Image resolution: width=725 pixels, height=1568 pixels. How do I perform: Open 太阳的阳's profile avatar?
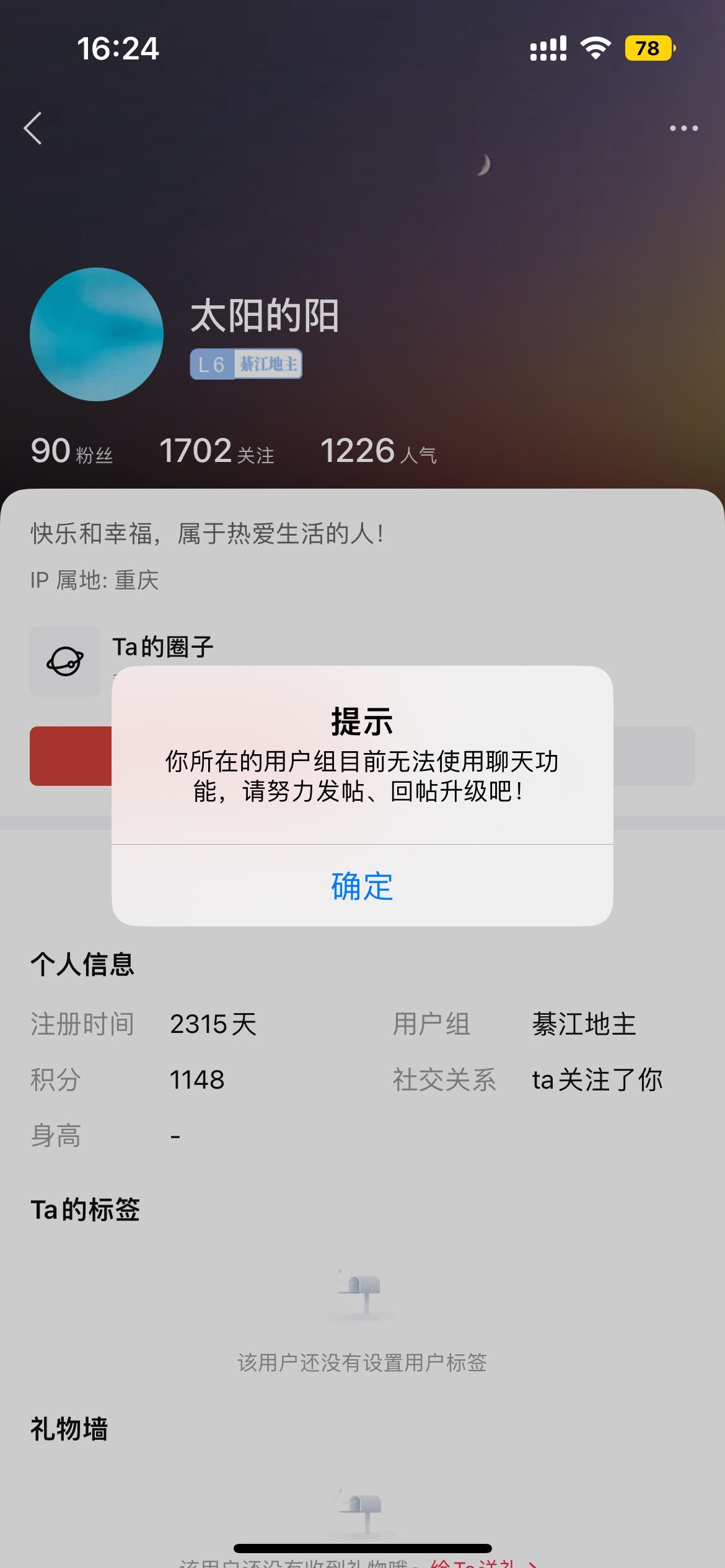[x=97, y=334]
